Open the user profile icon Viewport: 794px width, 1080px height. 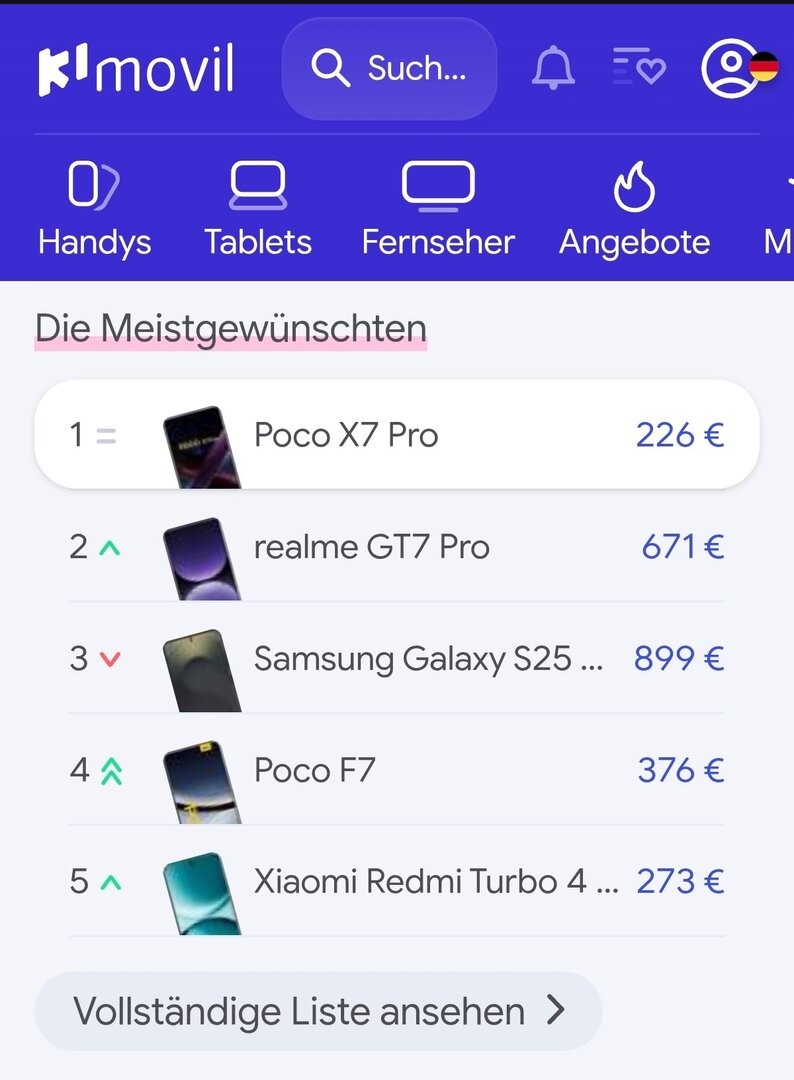pos(730,68)
